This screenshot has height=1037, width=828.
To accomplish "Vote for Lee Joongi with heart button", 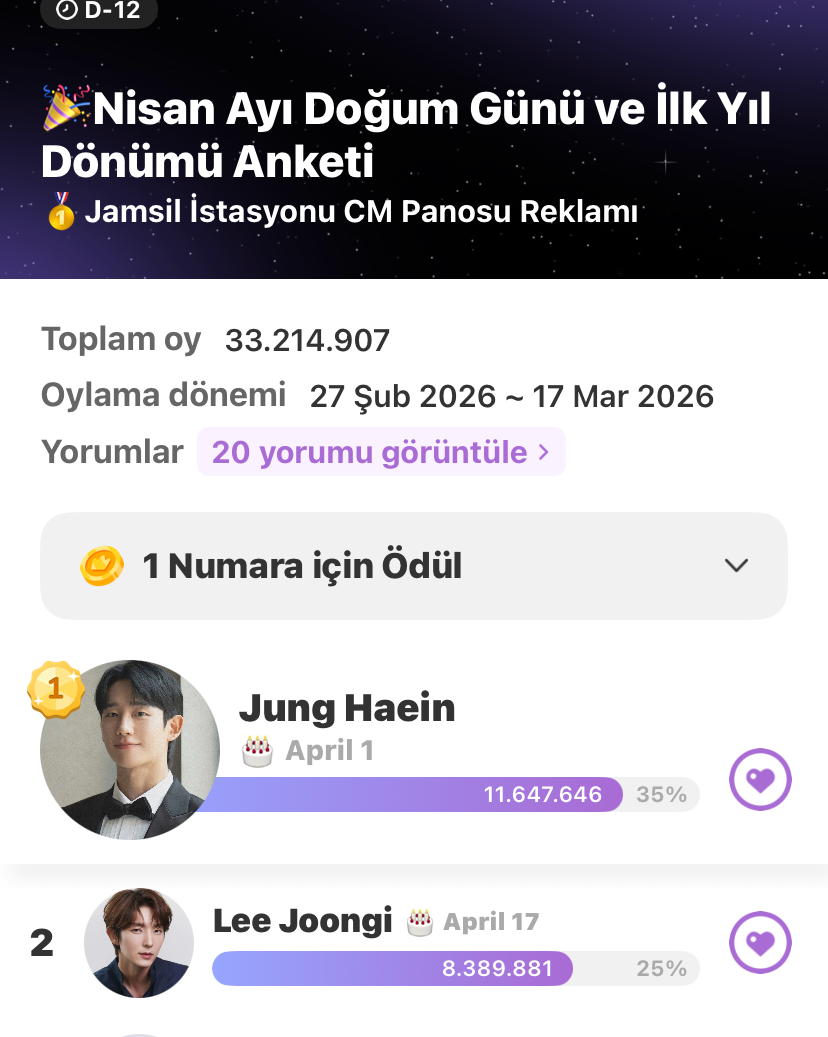I will coord(760,942).
